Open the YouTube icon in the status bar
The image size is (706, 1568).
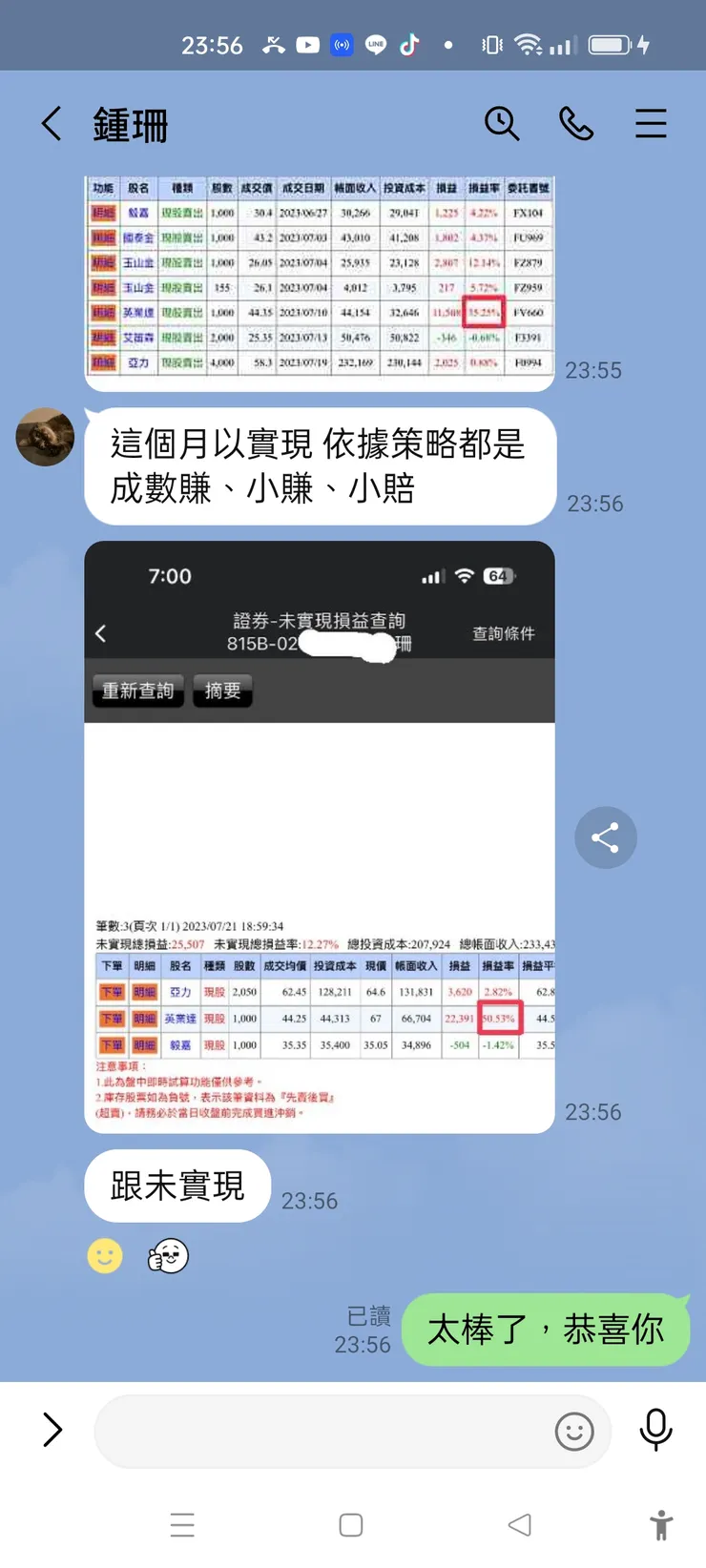point(307,44)
